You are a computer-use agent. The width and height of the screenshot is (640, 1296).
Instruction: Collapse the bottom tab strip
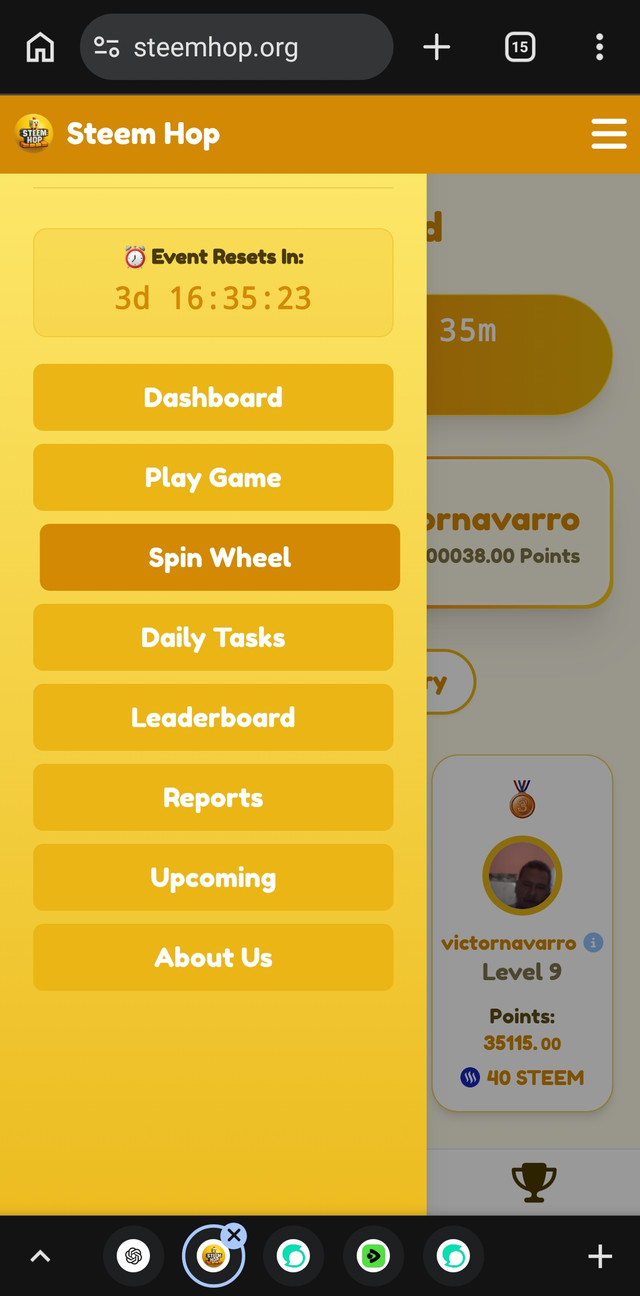(40, 1256)
